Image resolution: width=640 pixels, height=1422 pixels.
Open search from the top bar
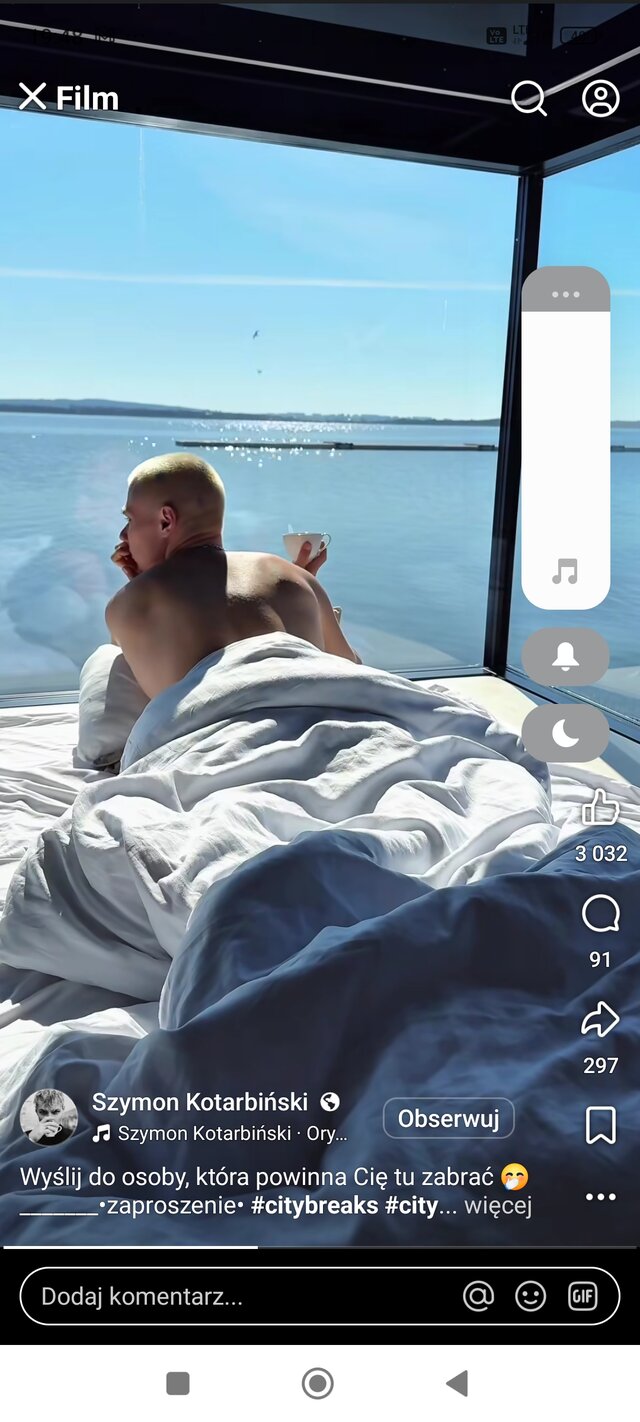click(528, 98)
